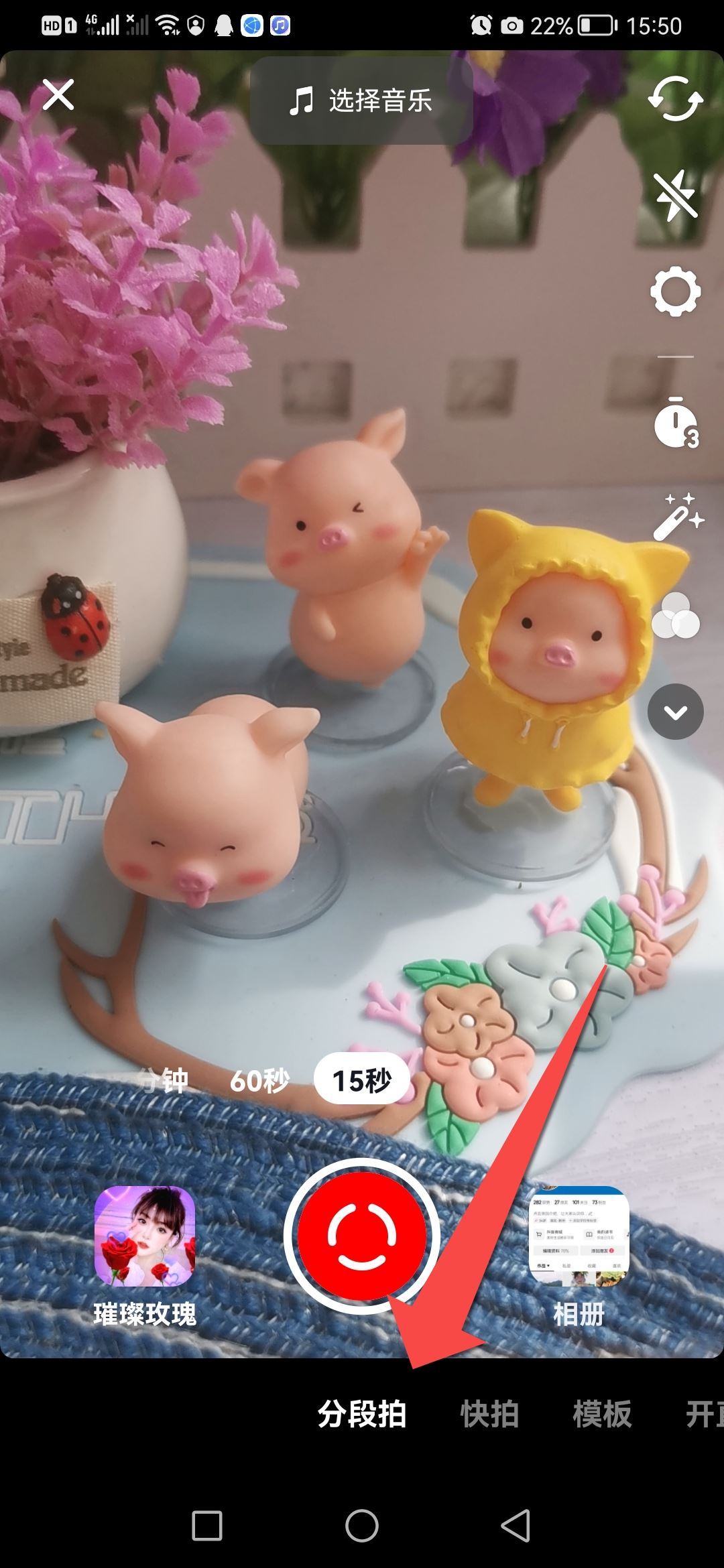Flip between front and rear camera

(x=675, y=99)
